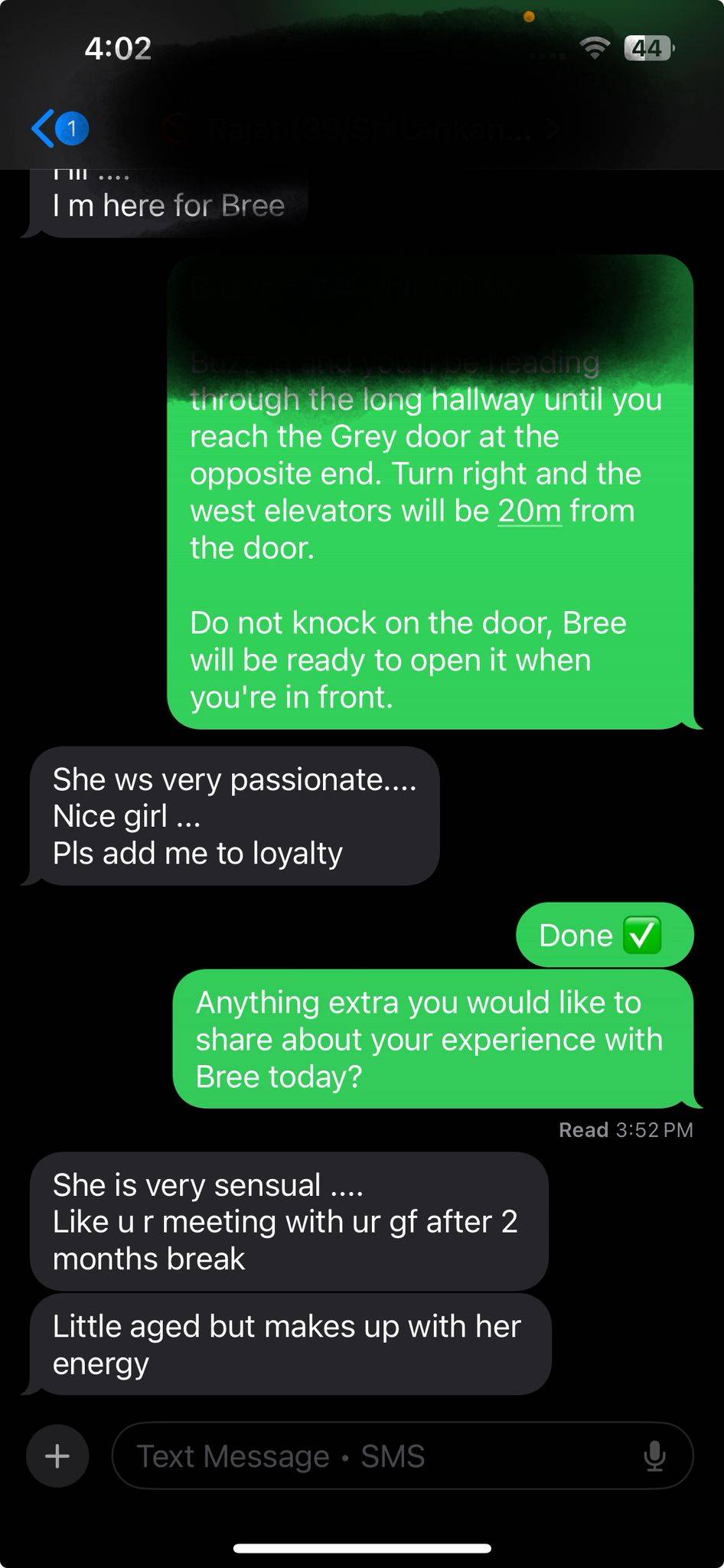Open the contact details header
724x1568 pixels.
click(360, 129)
